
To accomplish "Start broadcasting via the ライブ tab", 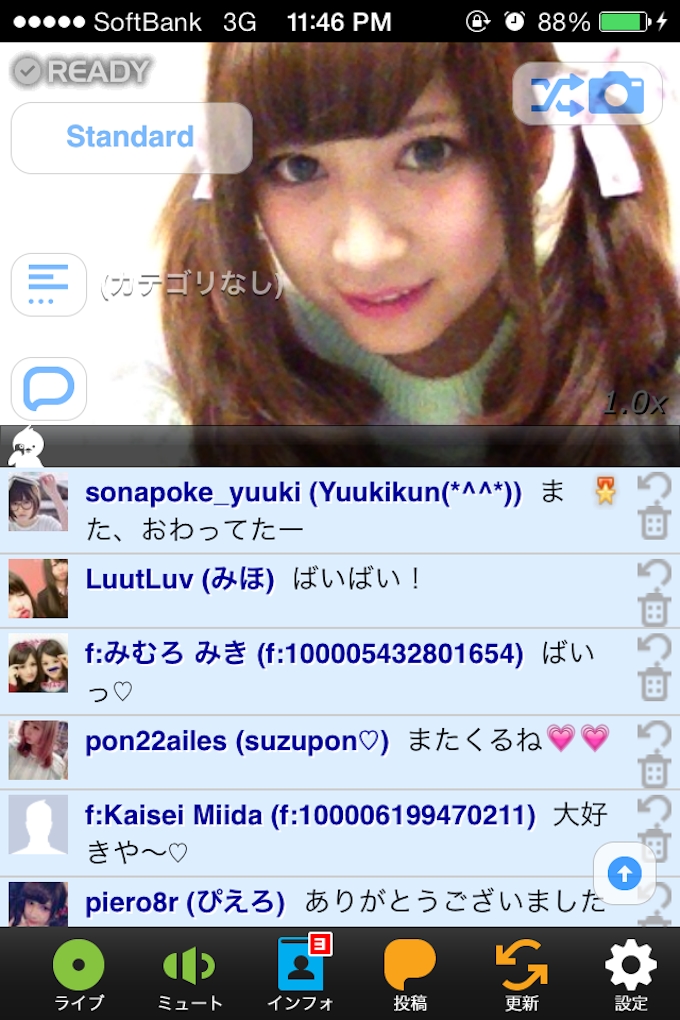I will click(x=77, y=975).
